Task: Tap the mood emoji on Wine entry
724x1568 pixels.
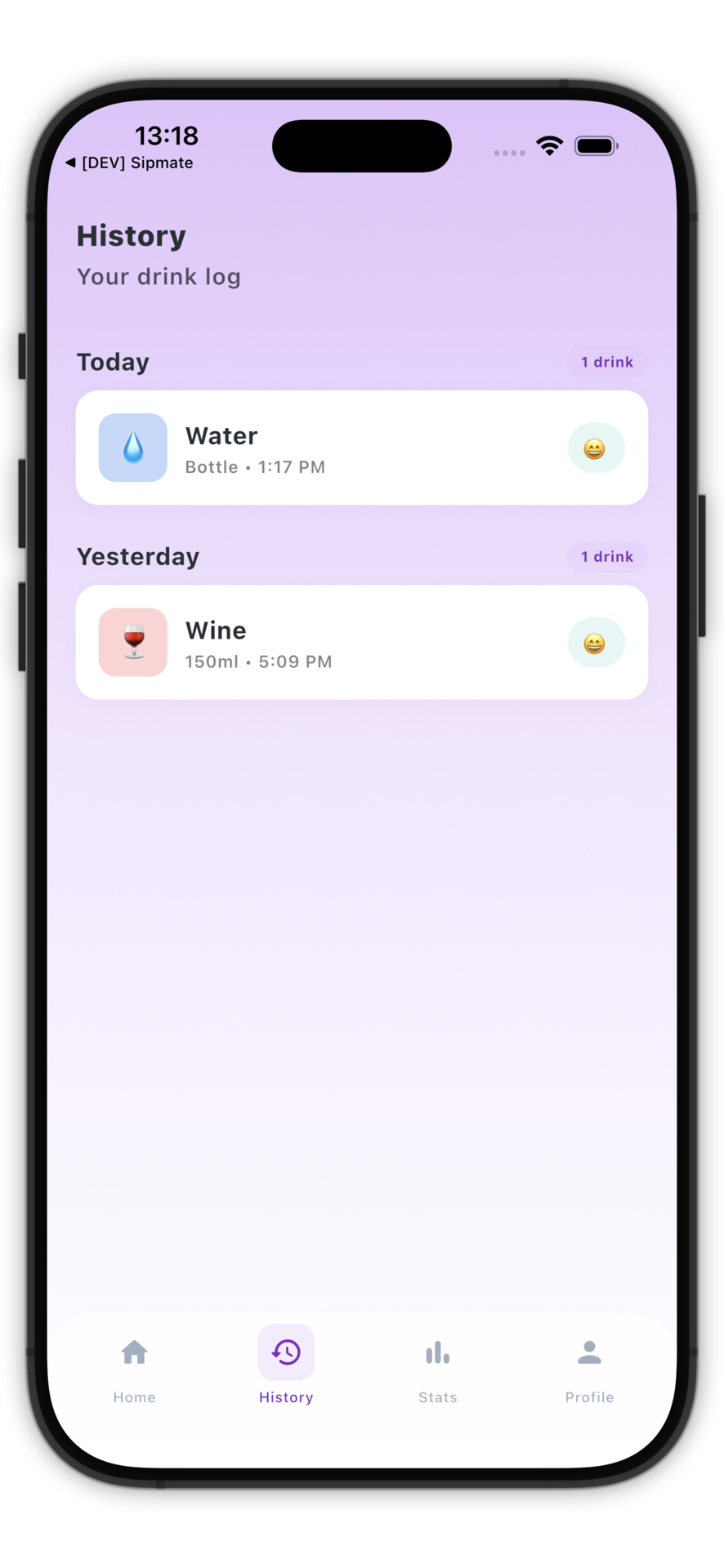Action: (596, 643)
